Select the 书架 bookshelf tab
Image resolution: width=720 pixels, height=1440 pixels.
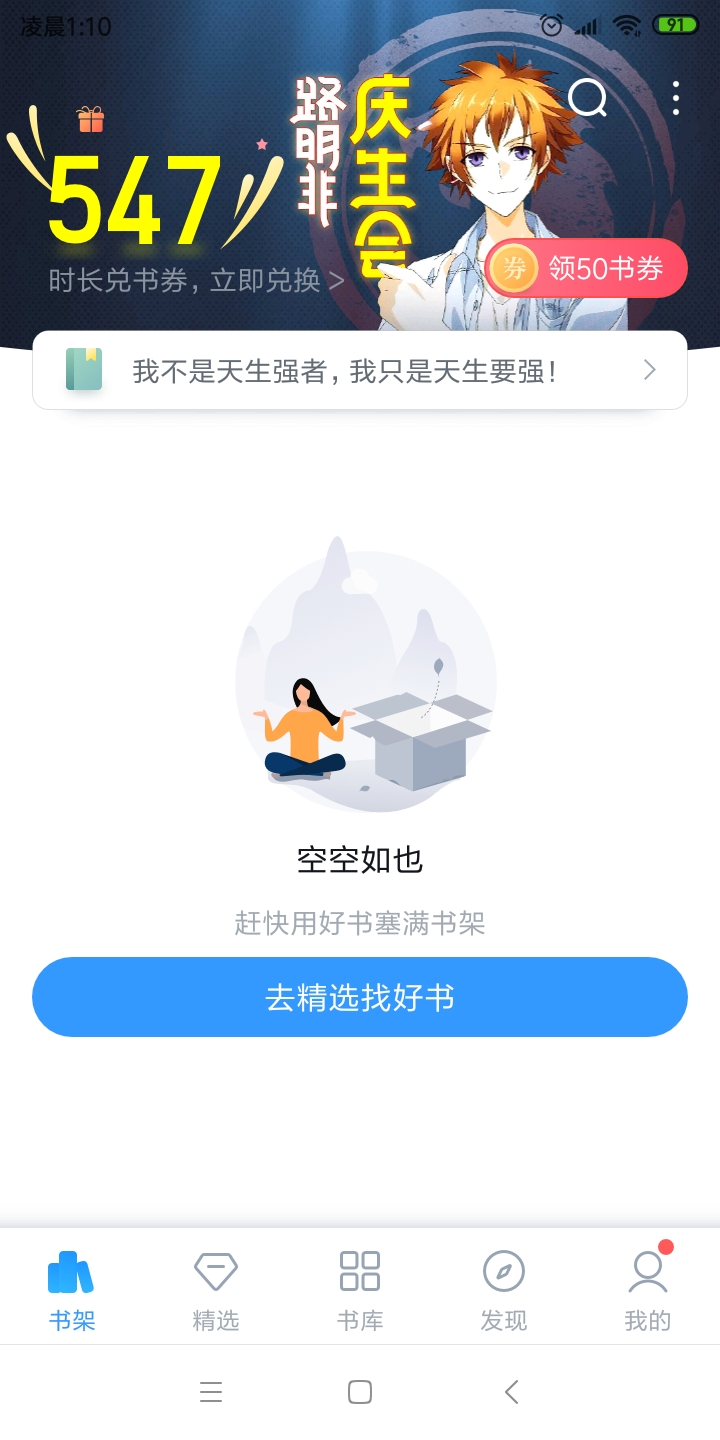click(72, 1290)
